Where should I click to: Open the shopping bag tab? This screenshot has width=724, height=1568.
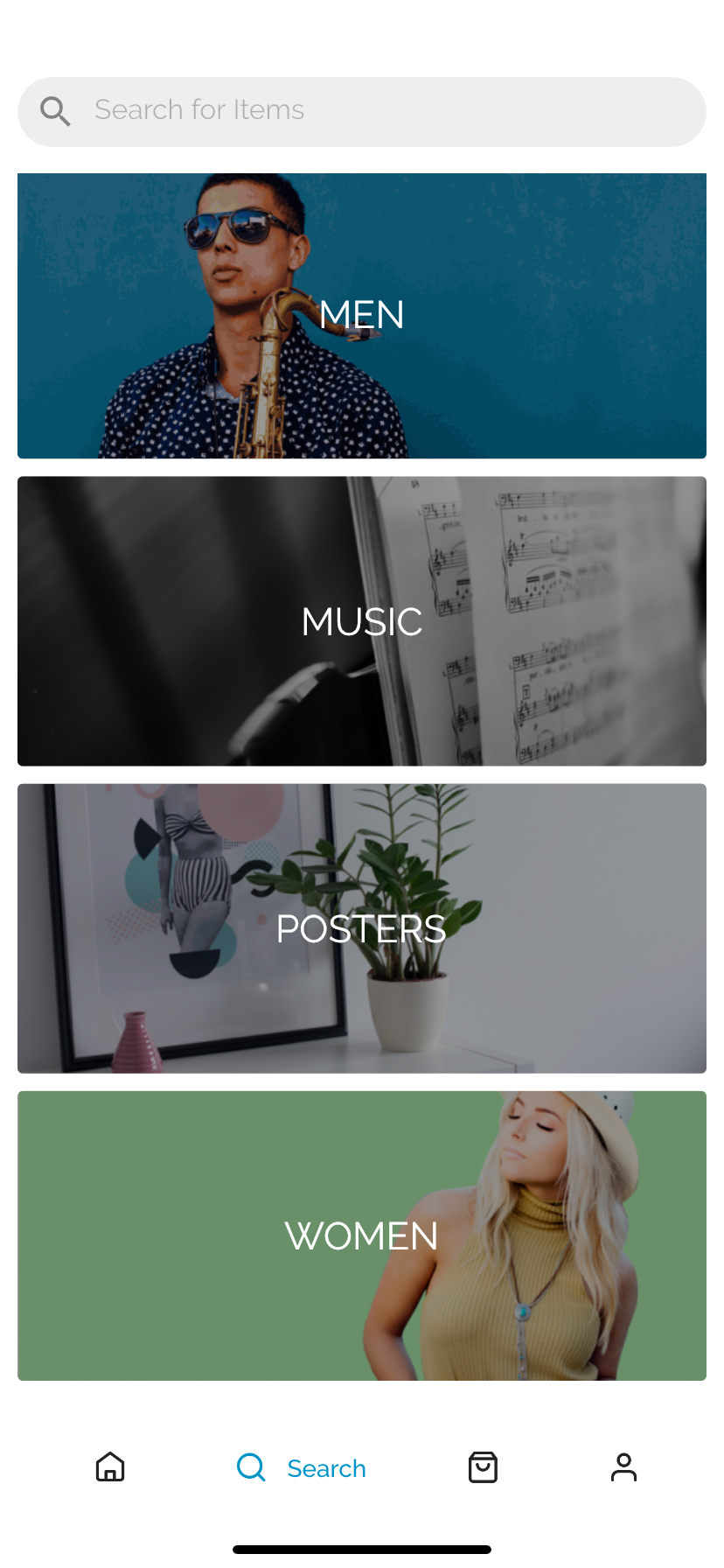click(x=483, y=1467)
